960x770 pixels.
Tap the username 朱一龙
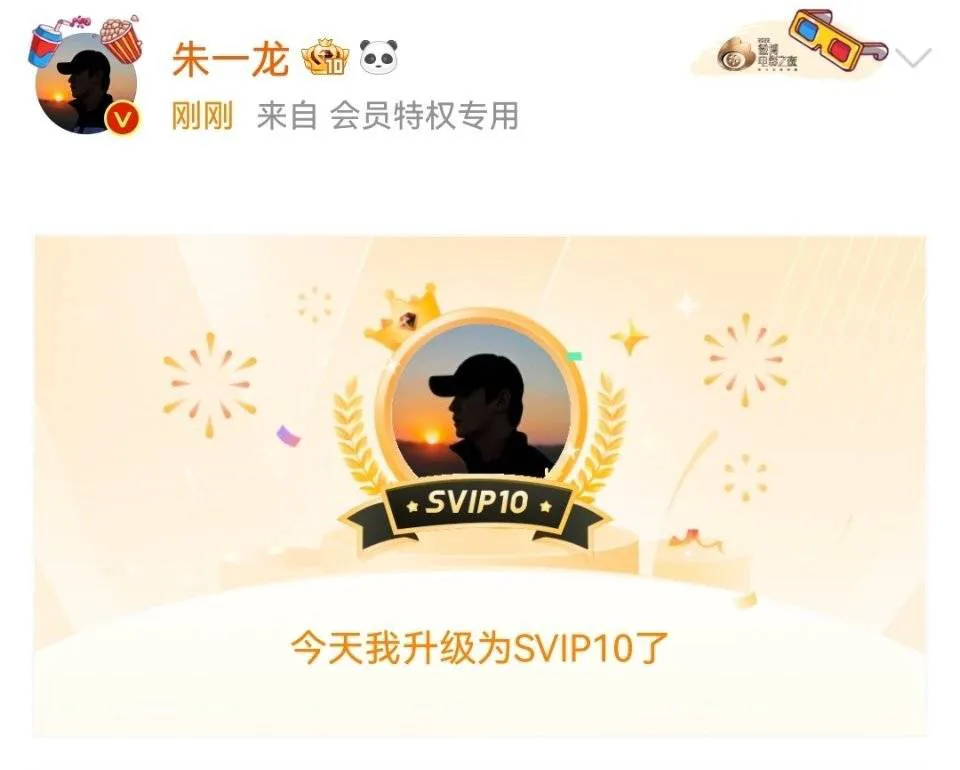click(230, 59)
